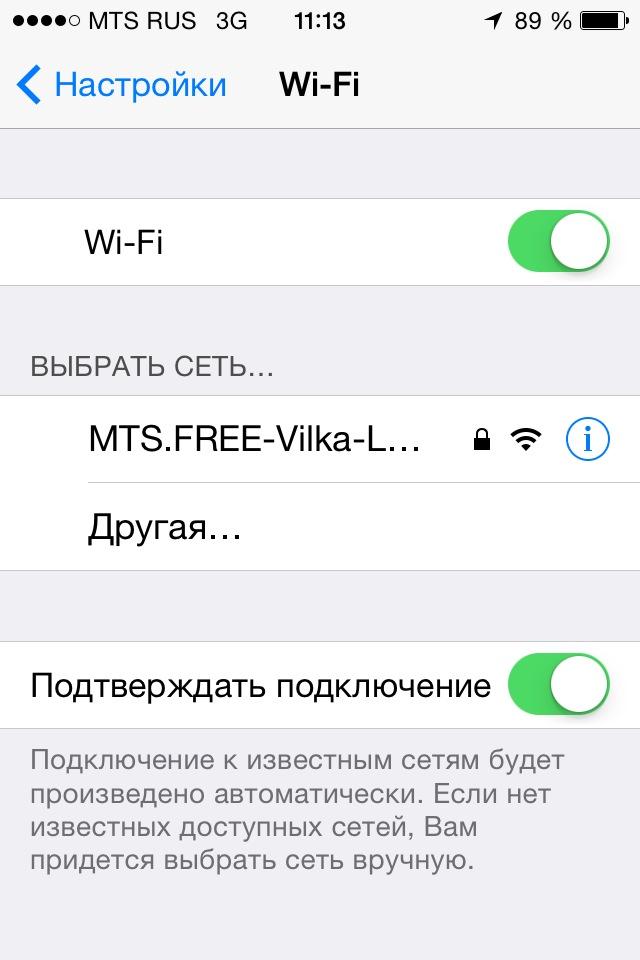
Task: Connect to MTS.FREE-Vilka network
Action: tap(255, 439)
